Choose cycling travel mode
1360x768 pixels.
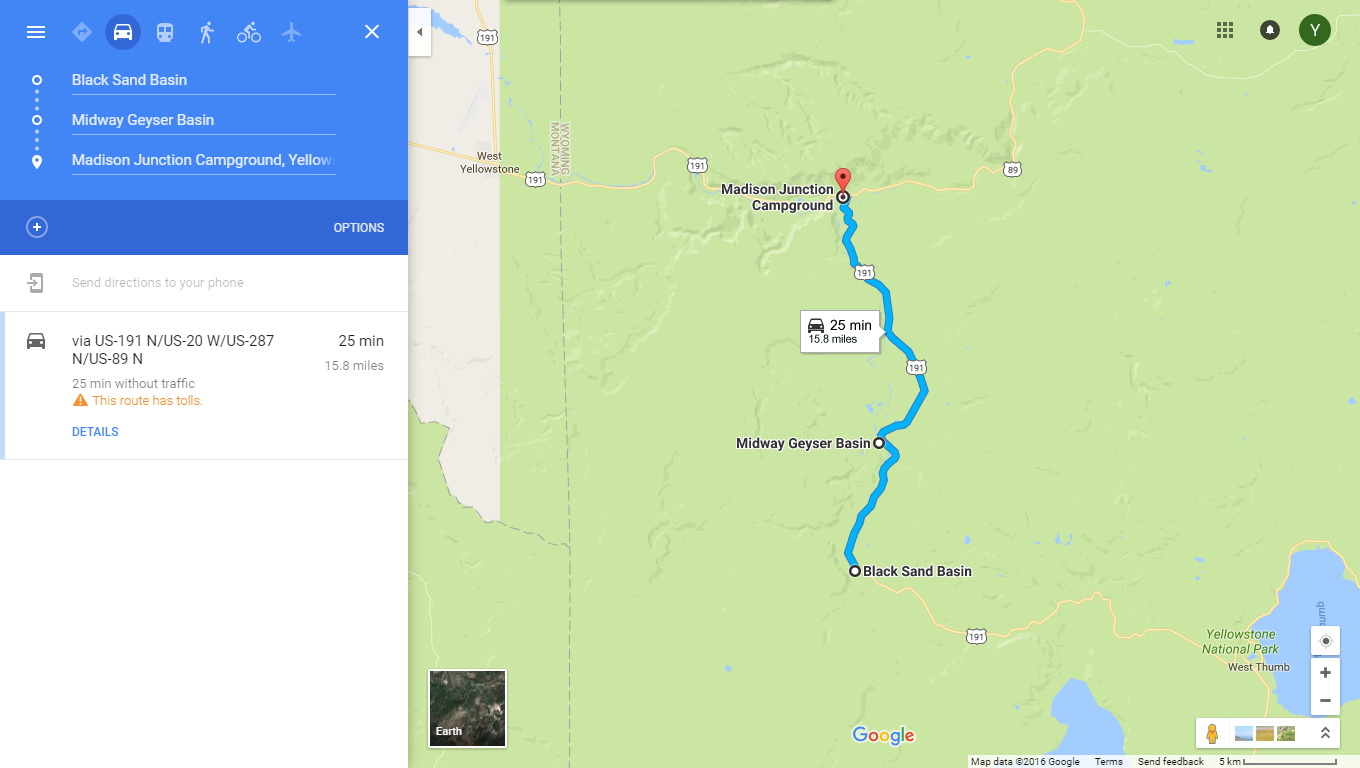point(249,32)
